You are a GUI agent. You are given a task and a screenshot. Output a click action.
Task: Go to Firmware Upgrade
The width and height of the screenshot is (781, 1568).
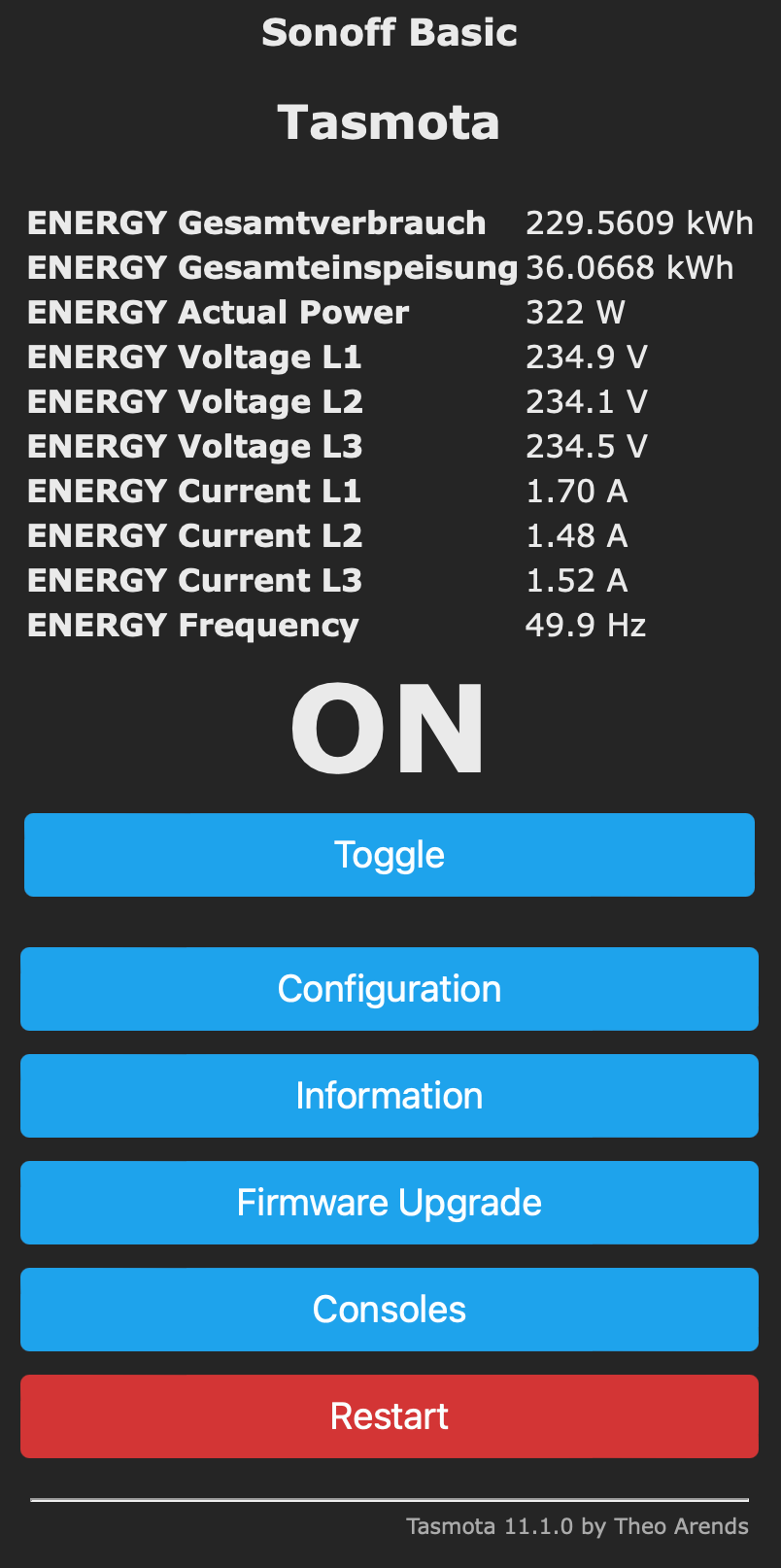point(390,1203)
